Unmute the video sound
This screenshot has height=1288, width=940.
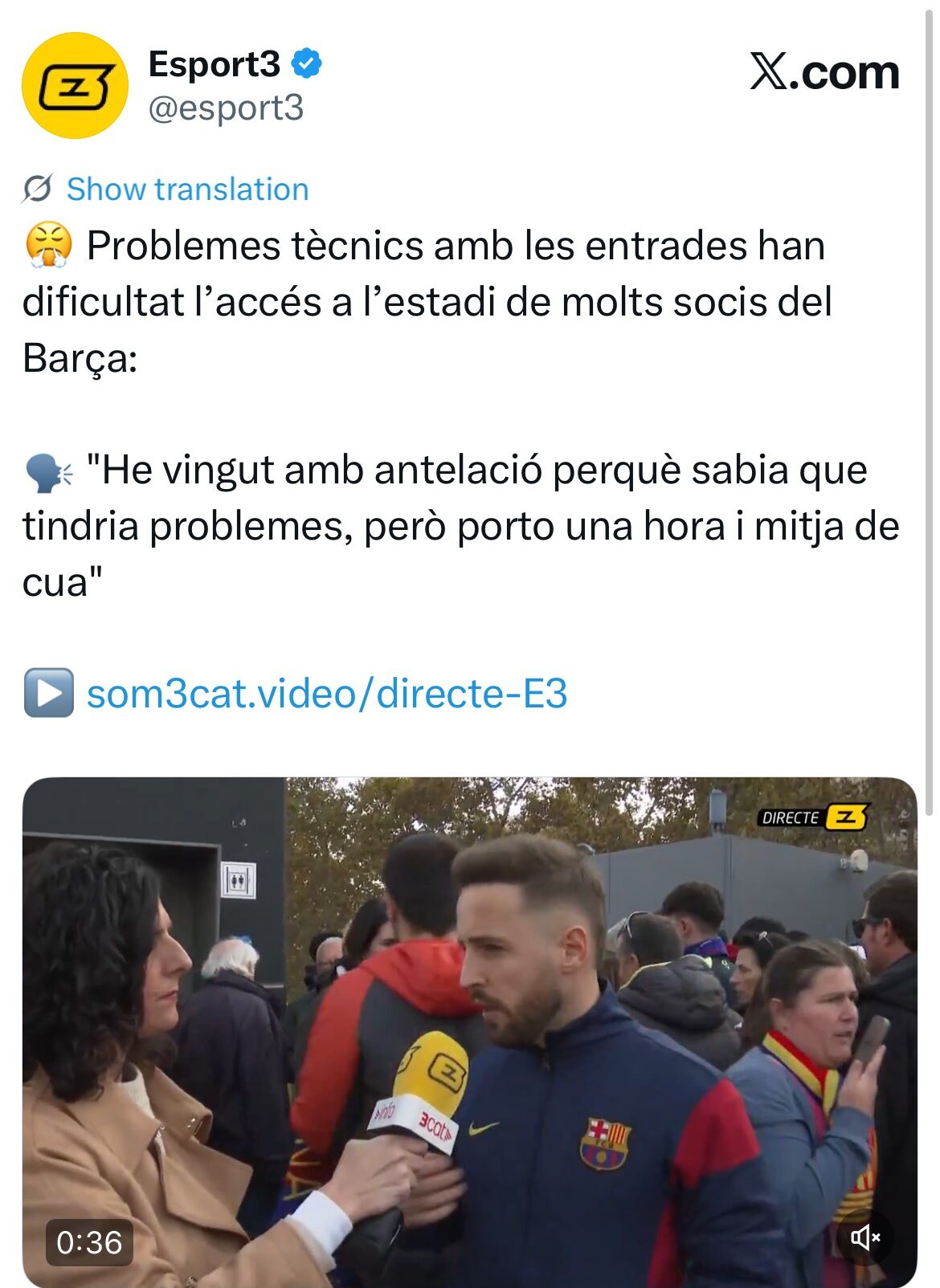pyautogui.click(x=865, y=1237)
